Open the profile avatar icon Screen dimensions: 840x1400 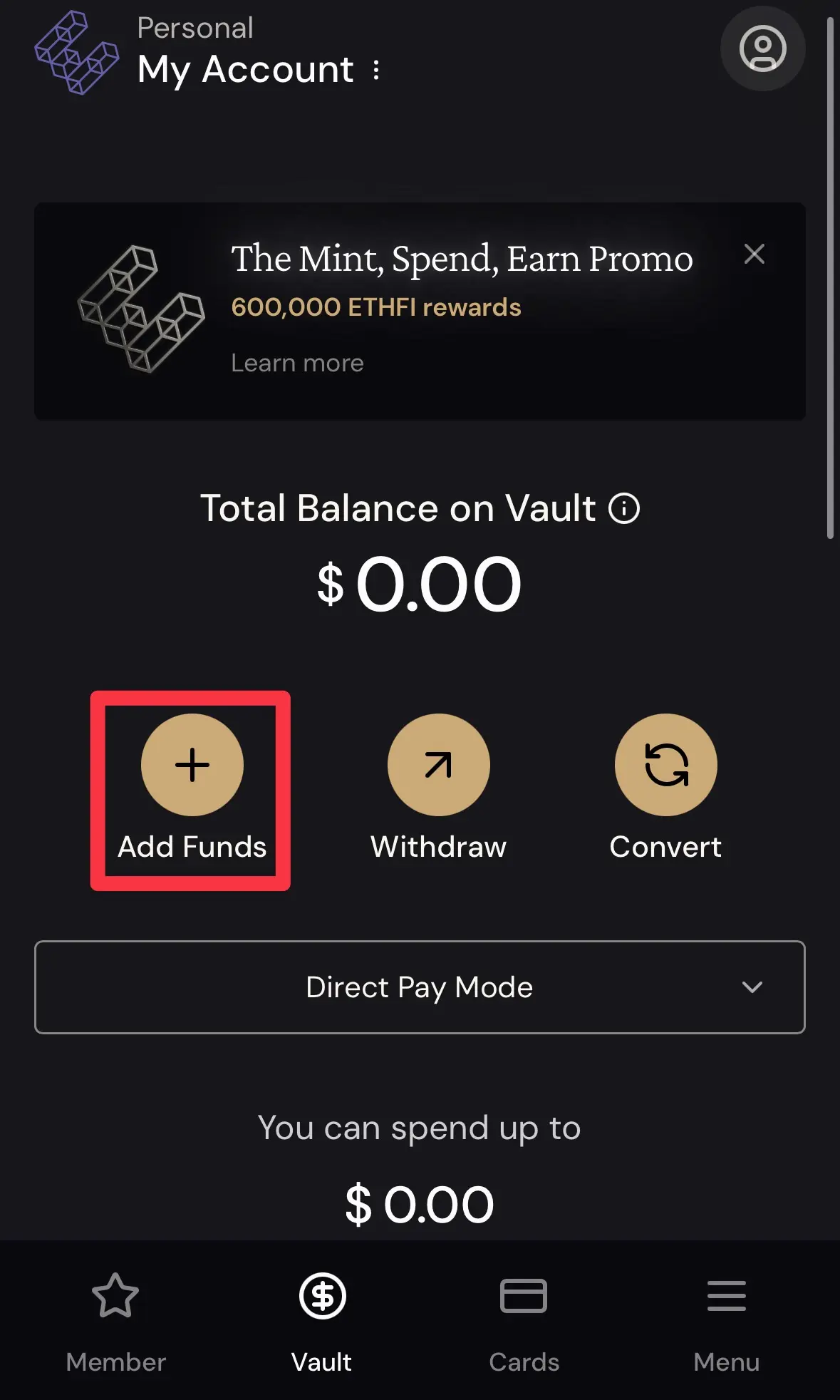(762, 48)
